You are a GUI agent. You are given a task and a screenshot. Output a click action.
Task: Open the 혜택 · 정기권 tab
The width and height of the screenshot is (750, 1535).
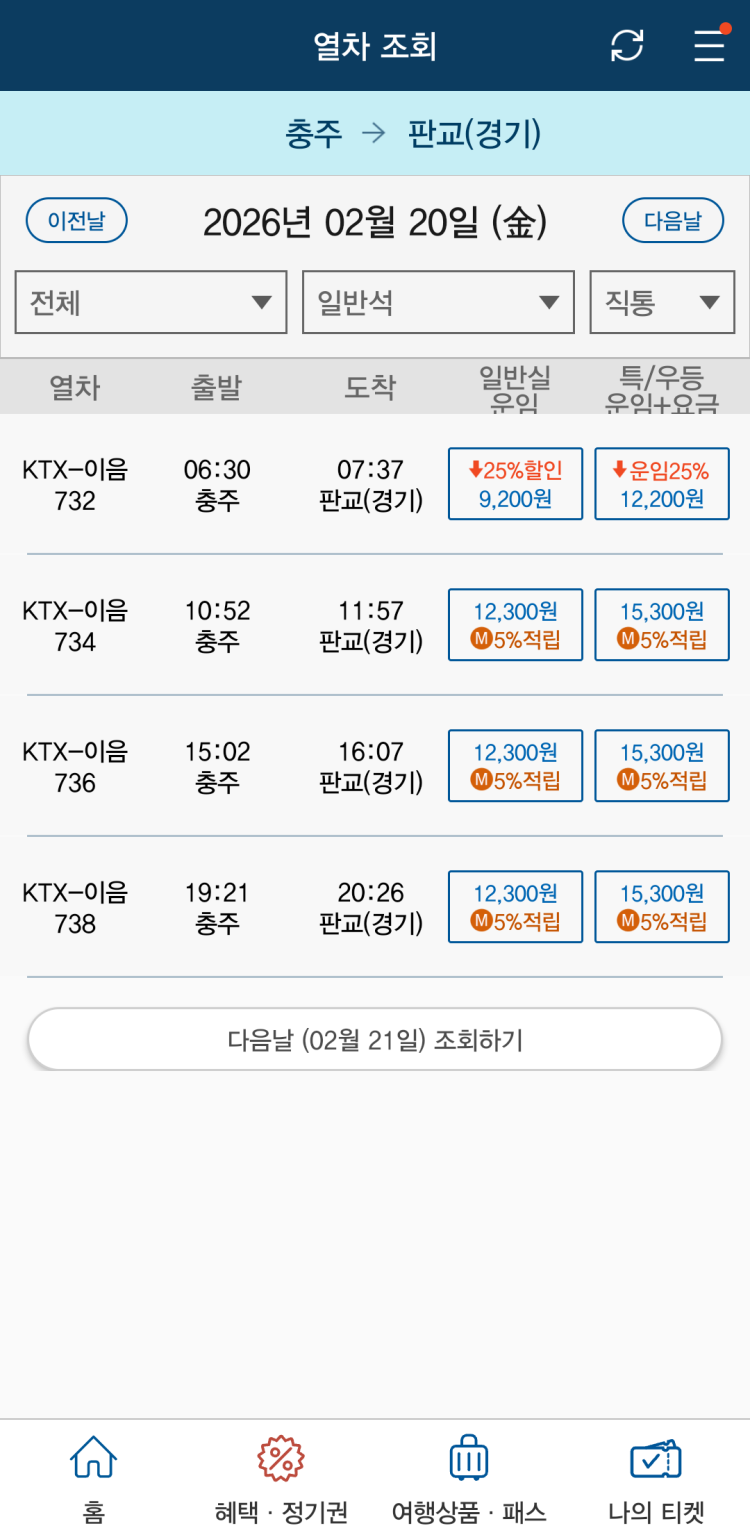281,1478
